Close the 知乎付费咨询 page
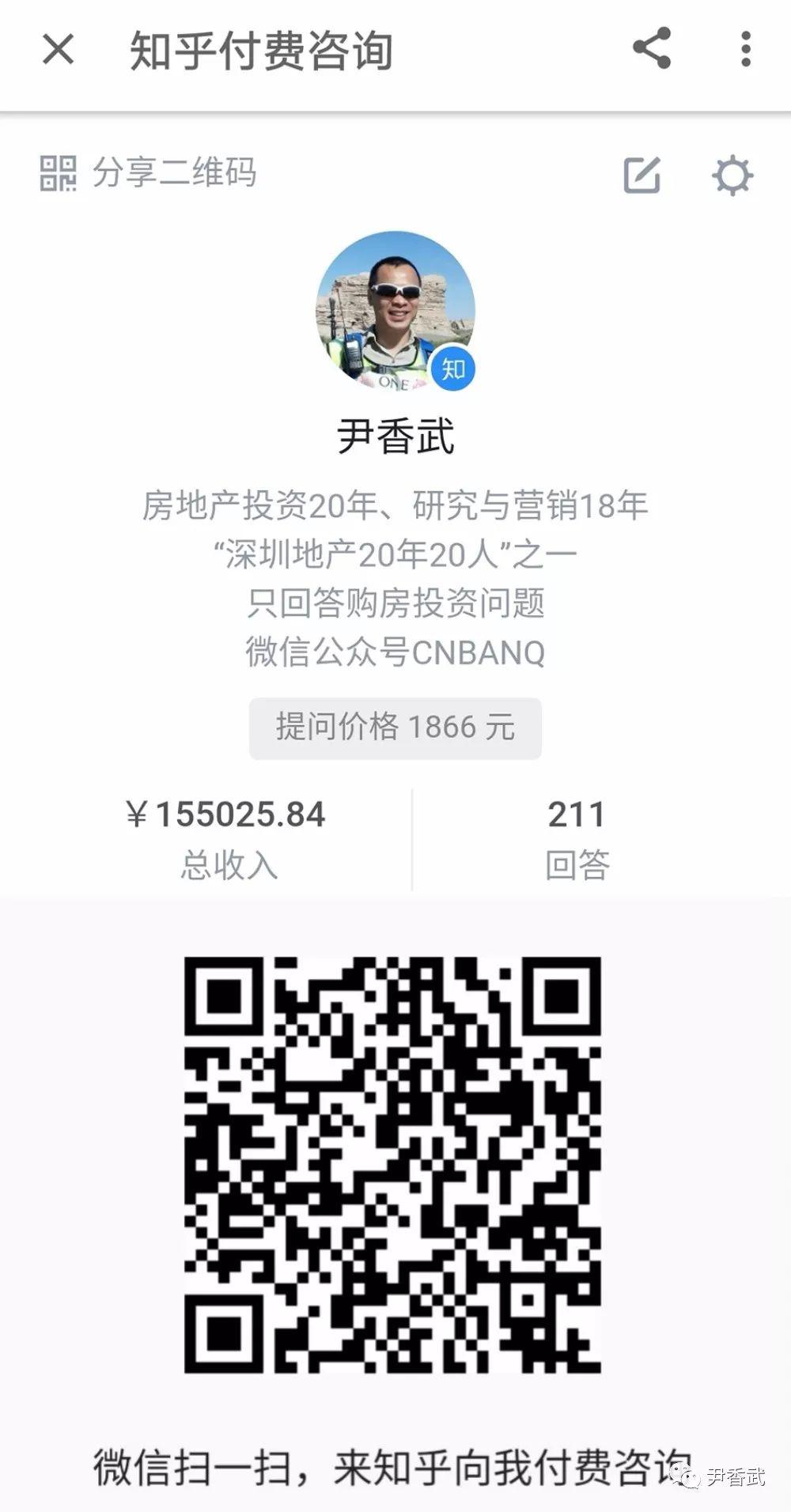This screenshot has height=1512, width=791. (59, 49)
